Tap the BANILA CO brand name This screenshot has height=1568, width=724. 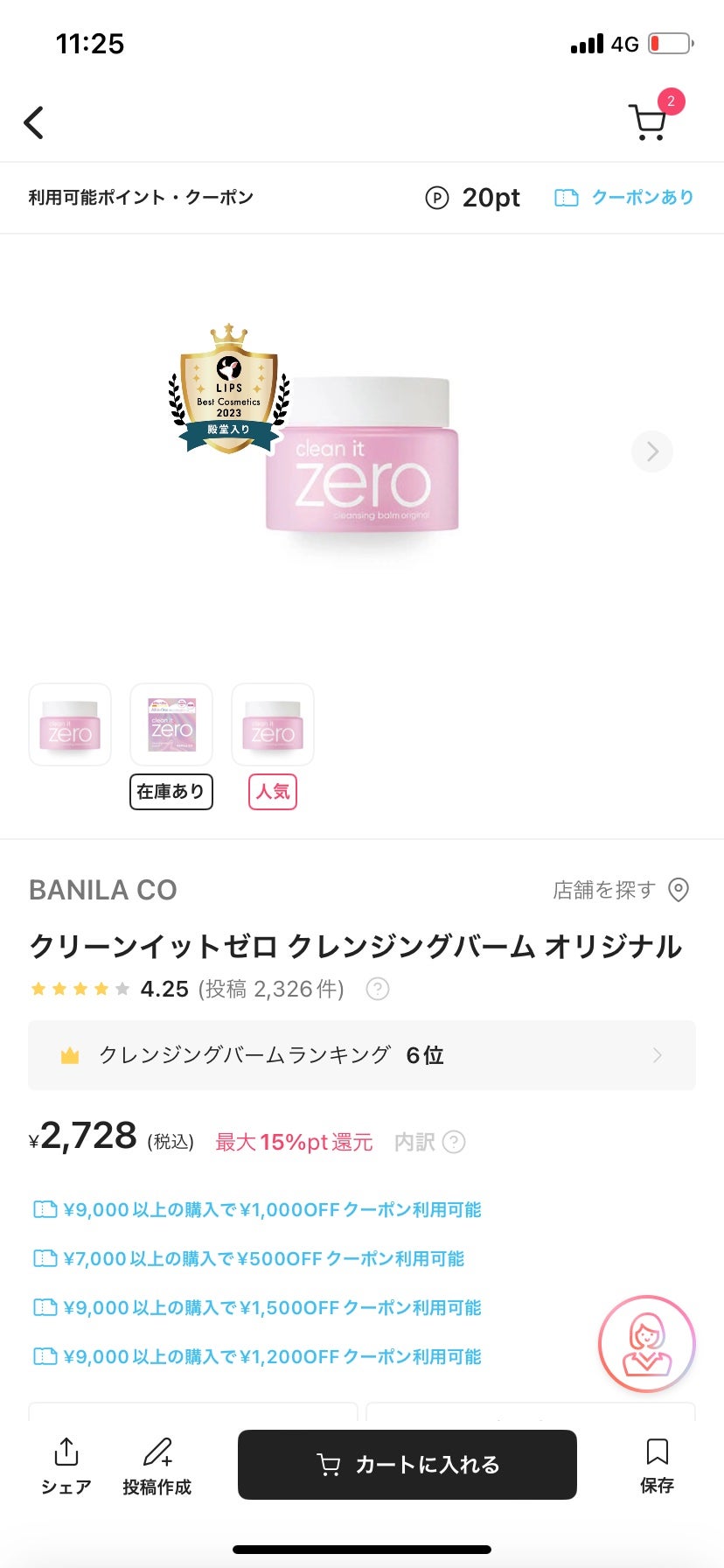click(x=102, y=889)
